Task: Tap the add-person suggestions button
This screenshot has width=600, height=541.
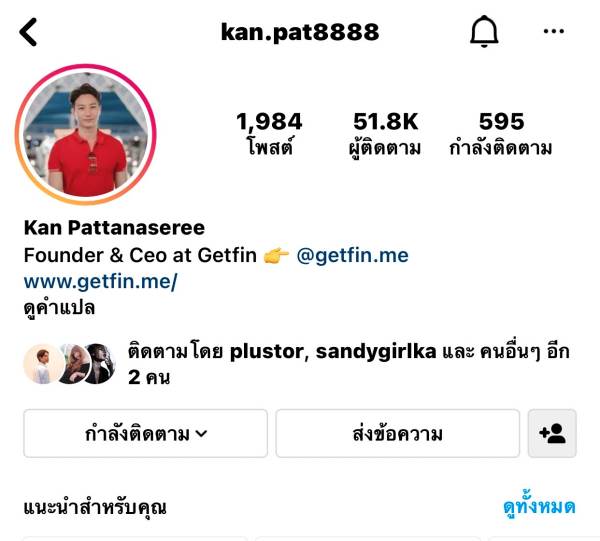Action: point(551,433)
